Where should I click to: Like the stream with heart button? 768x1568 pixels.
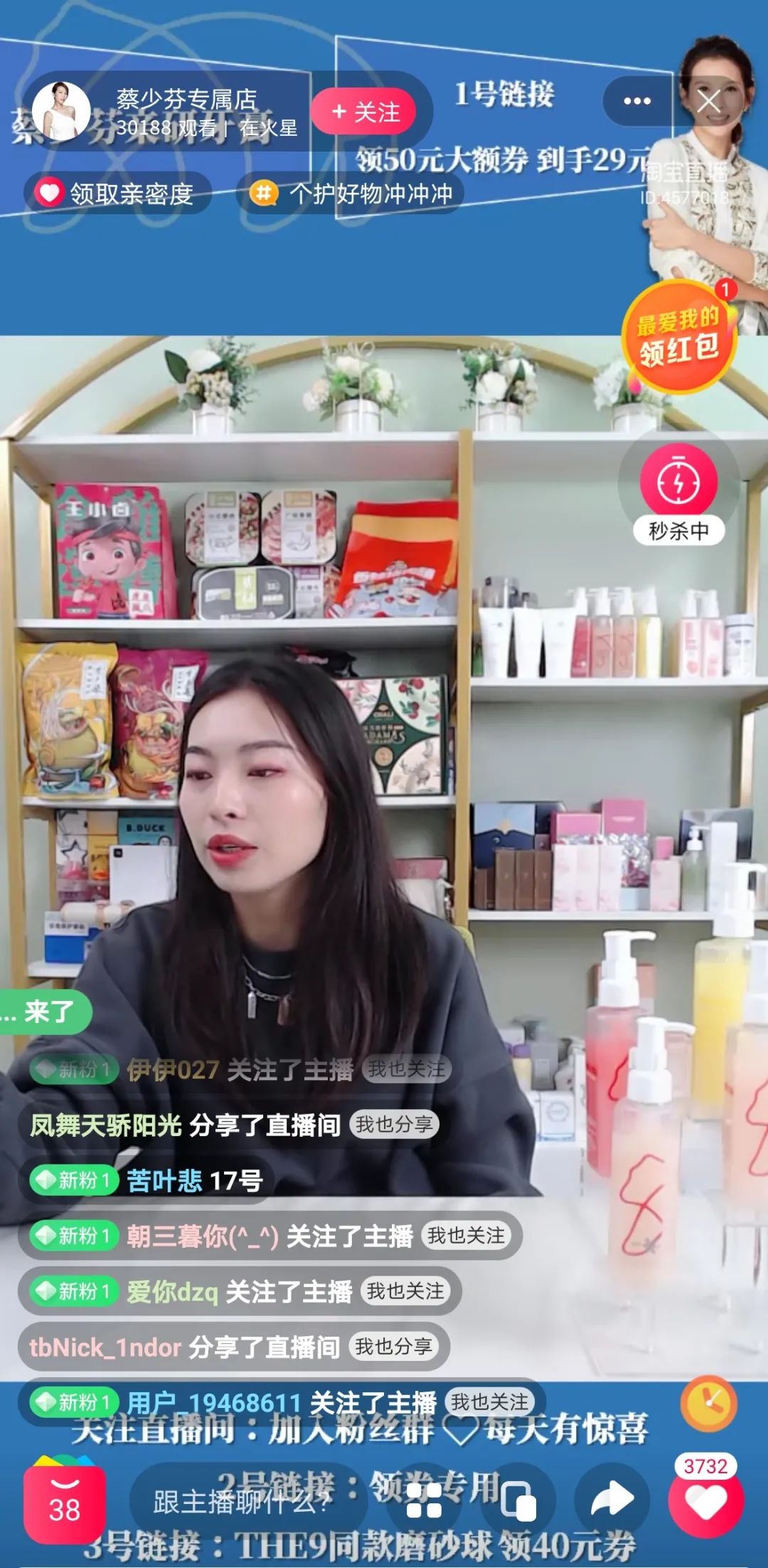point(706,1501)
